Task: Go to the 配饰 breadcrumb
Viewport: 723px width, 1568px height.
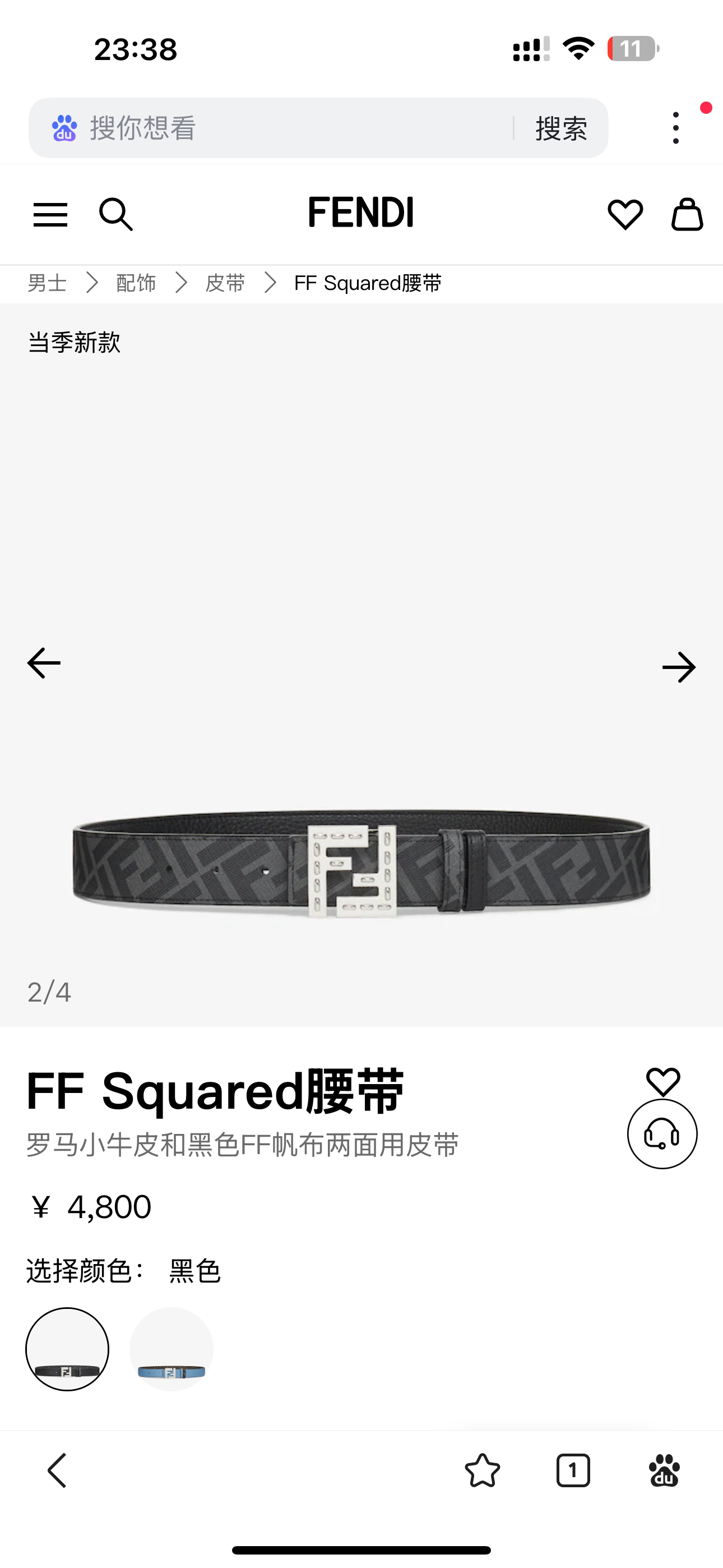Action: pos(136,283)
